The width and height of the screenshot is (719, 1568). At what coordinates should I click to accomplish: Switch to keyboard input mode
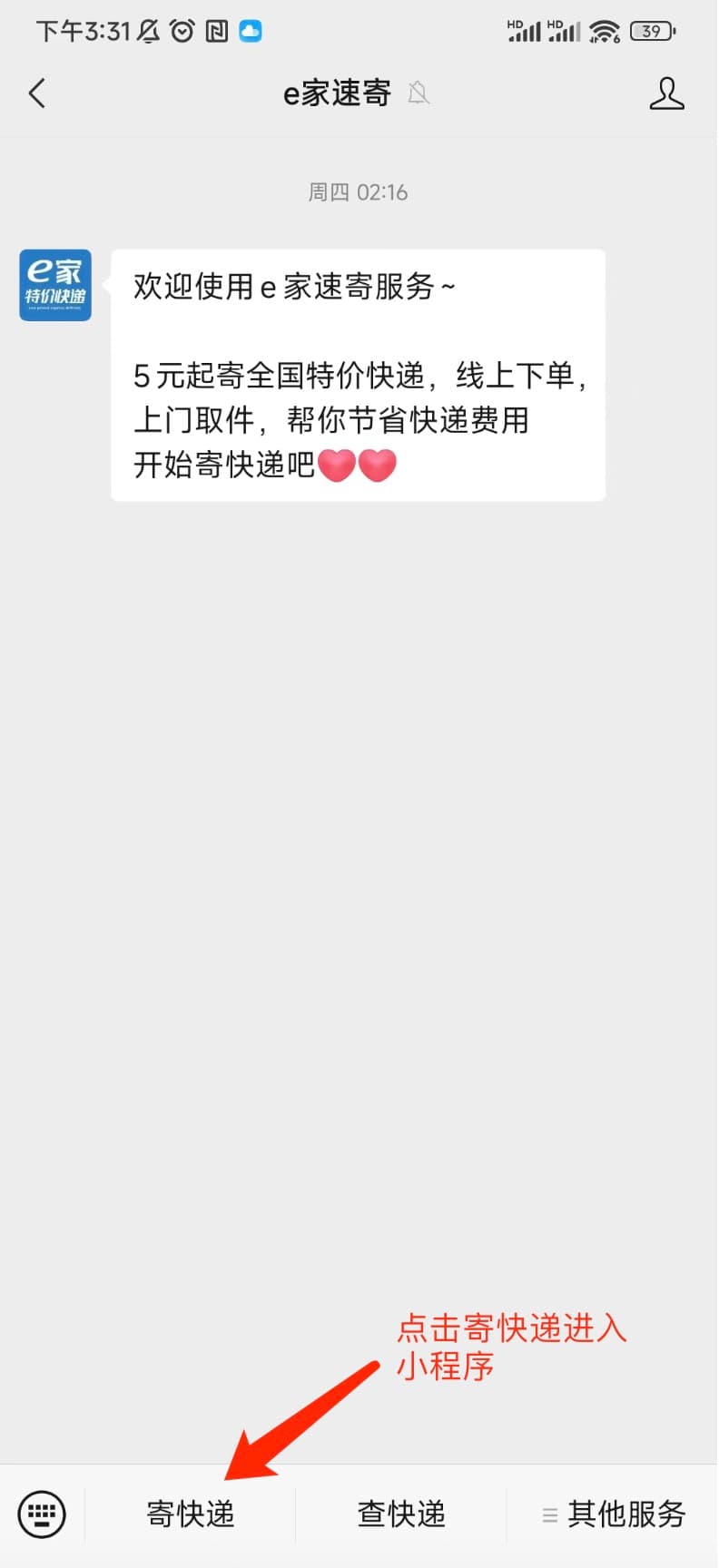[x=42, y=1514]
